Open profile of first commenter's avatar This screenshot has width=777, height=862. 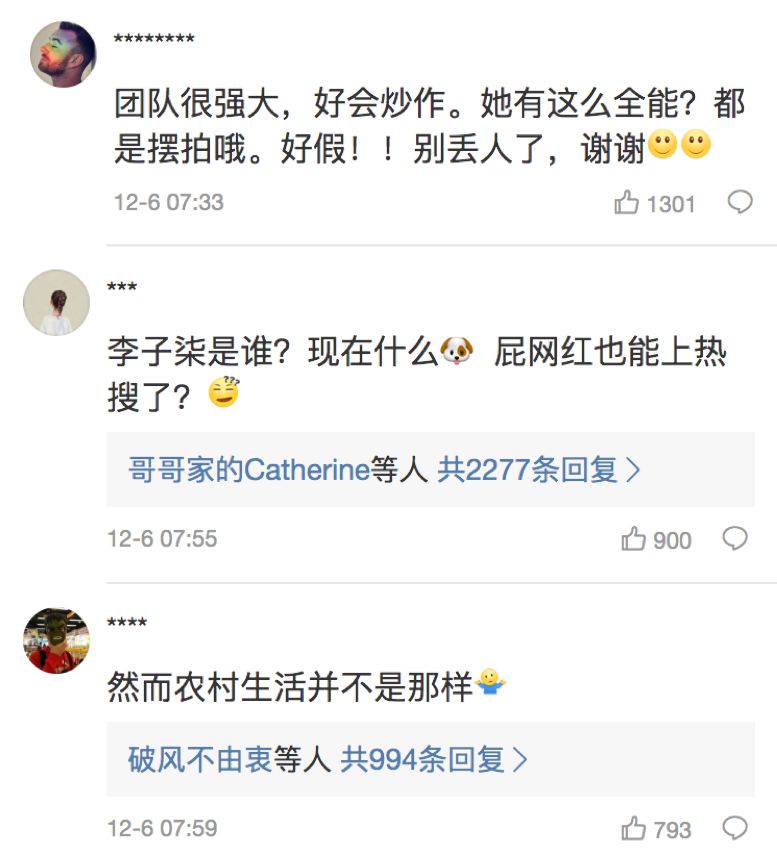(x=64, y=54)
